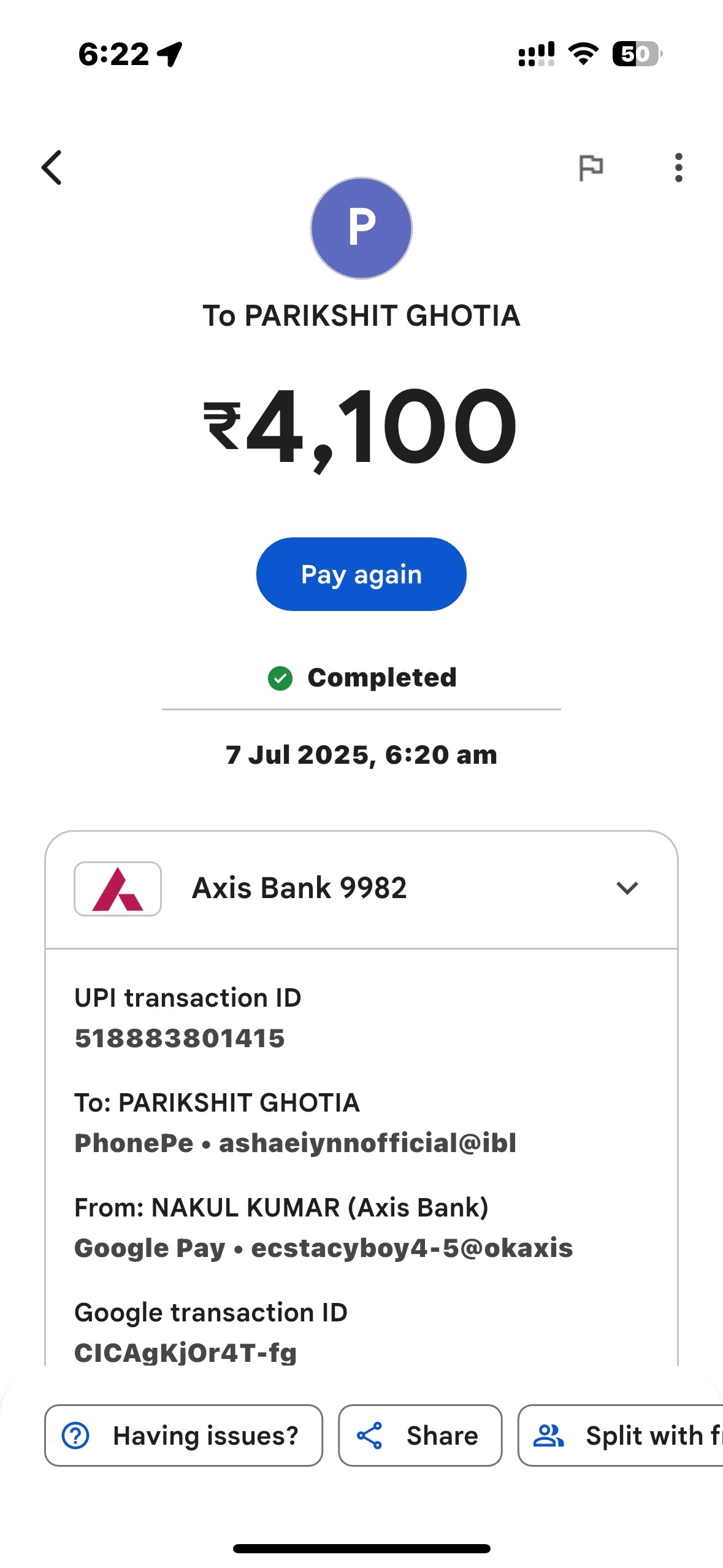Tap the flag icon to report

pyautogui.click(x=591, y=167)
